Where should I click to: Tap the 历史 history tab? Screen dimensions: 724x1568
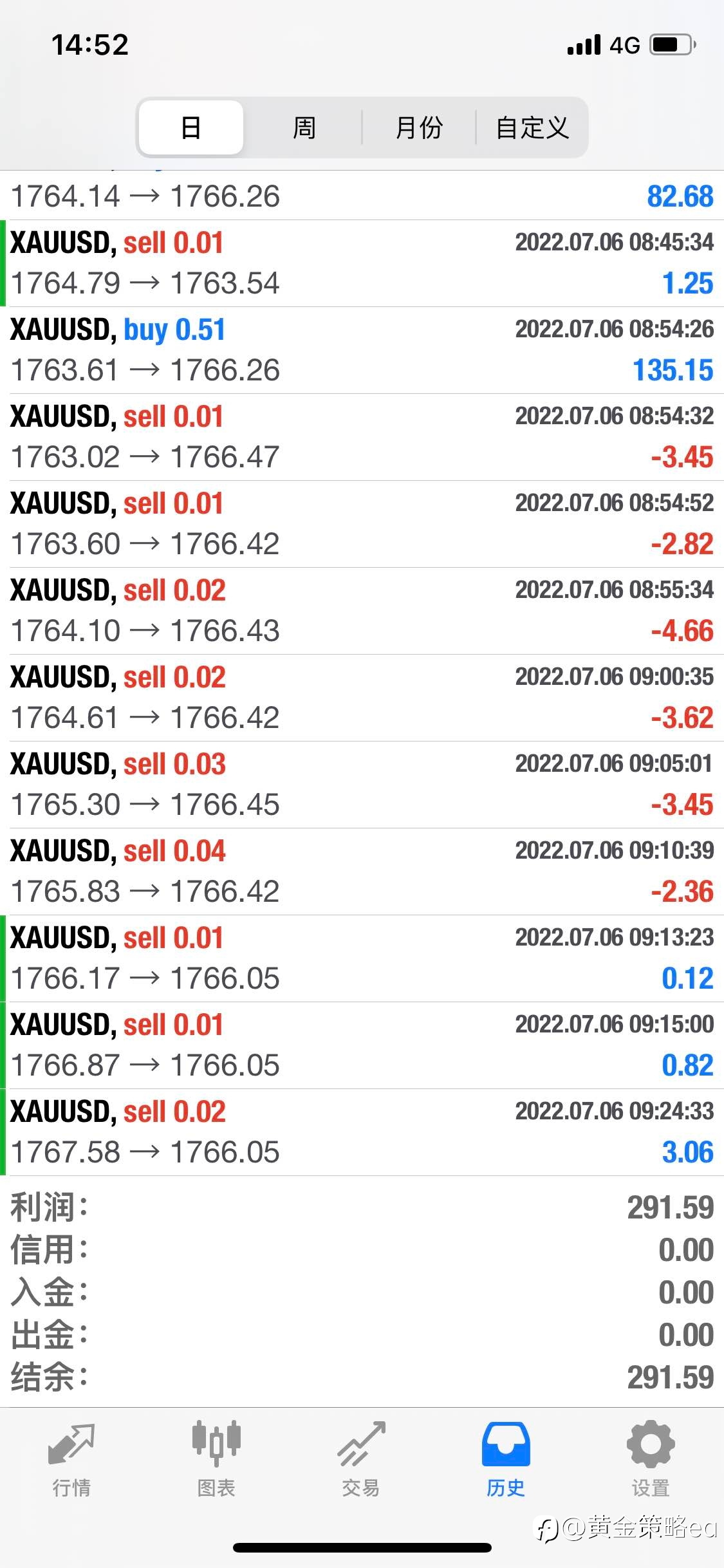(x=506, y=1459)
